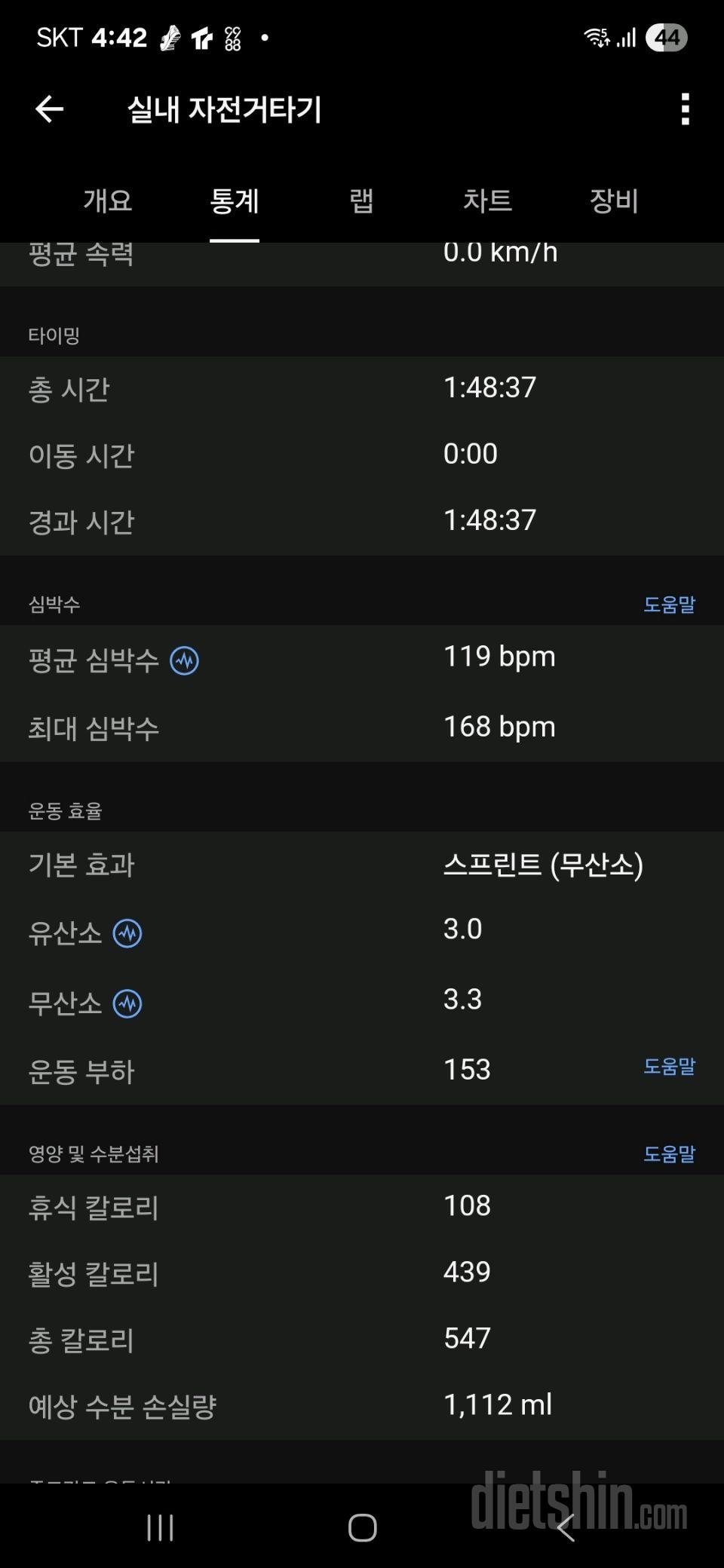Switch to the 개요 tab
724x1568 pixels.
(x=108, y=201)
